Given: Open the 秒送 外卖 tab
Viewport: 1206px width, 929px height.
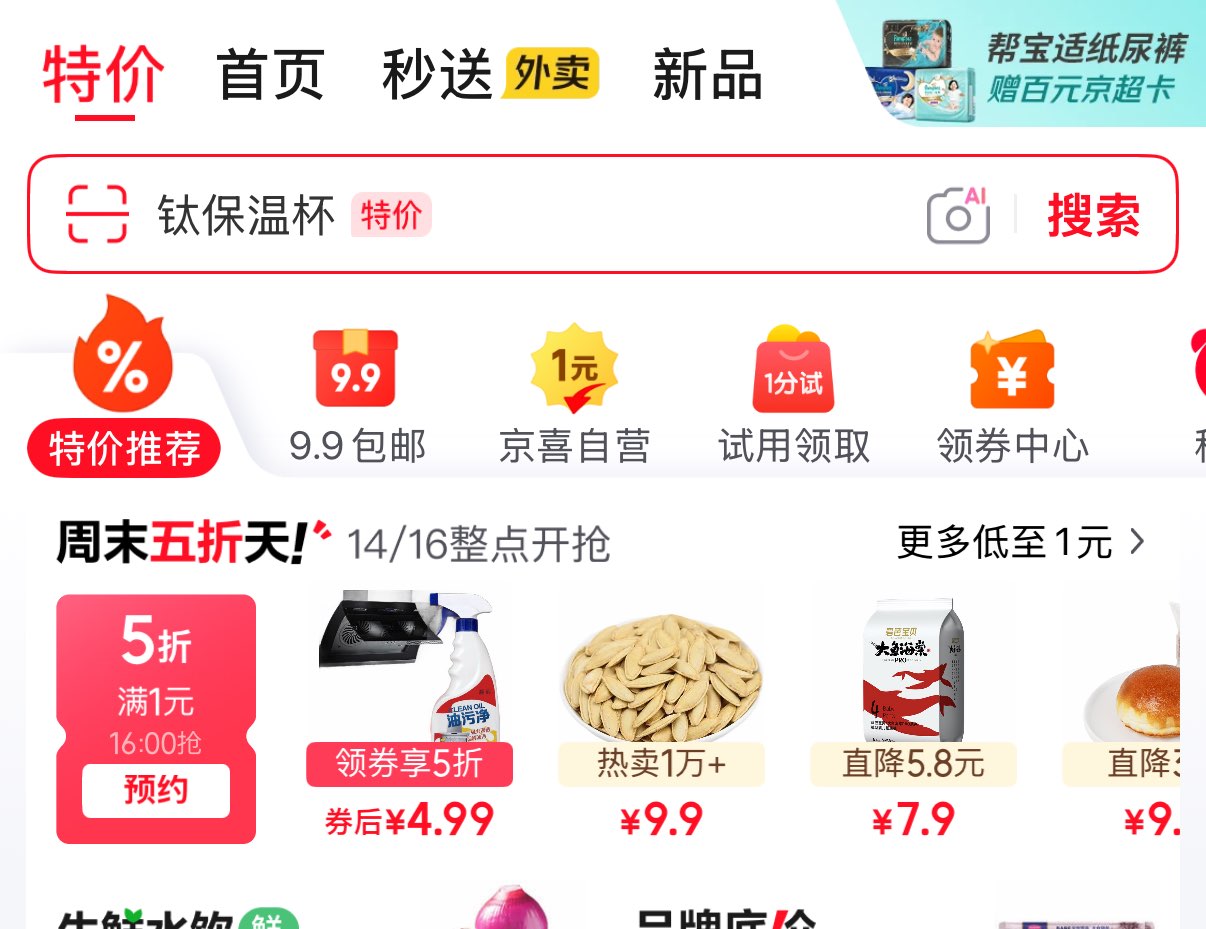Looking at the screenshot, I should (489, 75).
